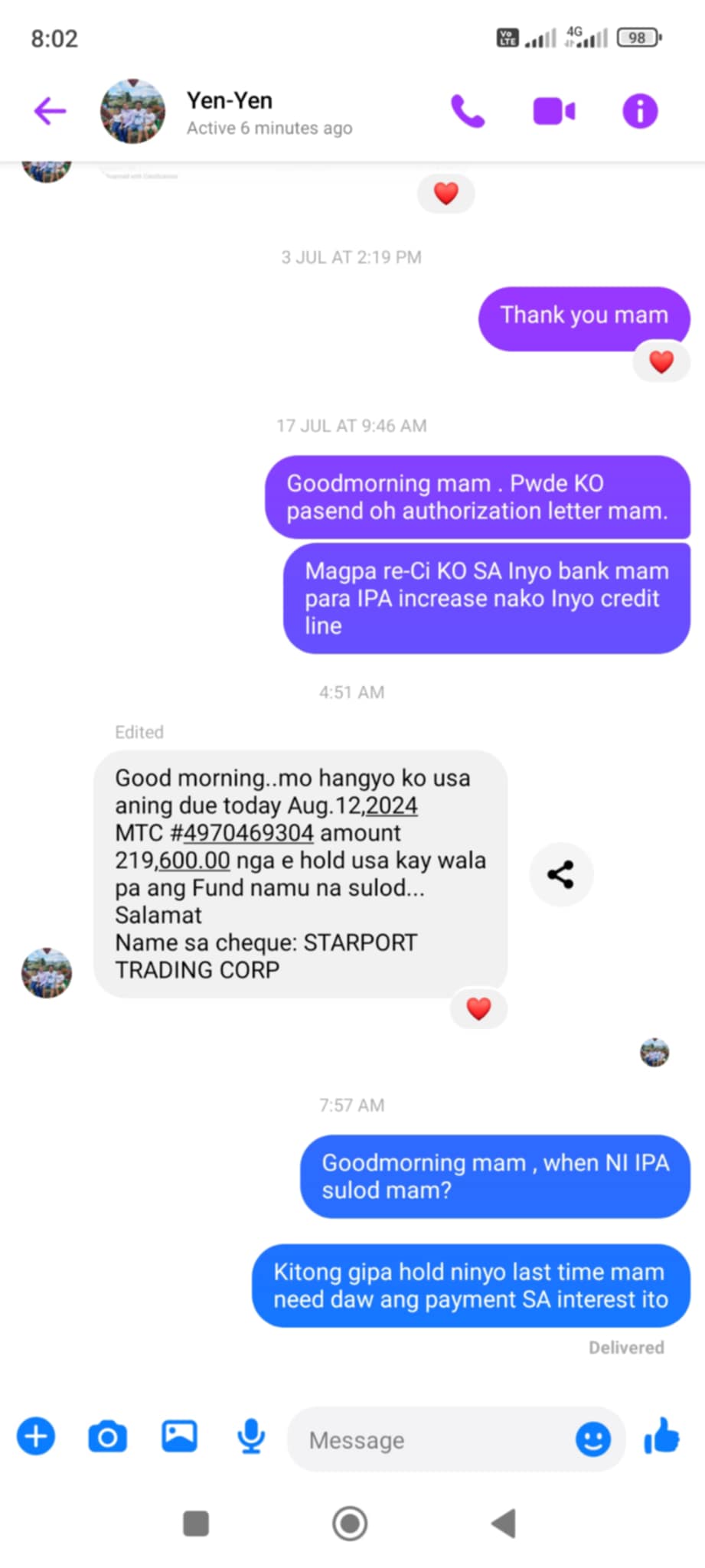Start a video call with Yen-Yen
This screenshot has height=1568, width=705.
coord(553,111)
